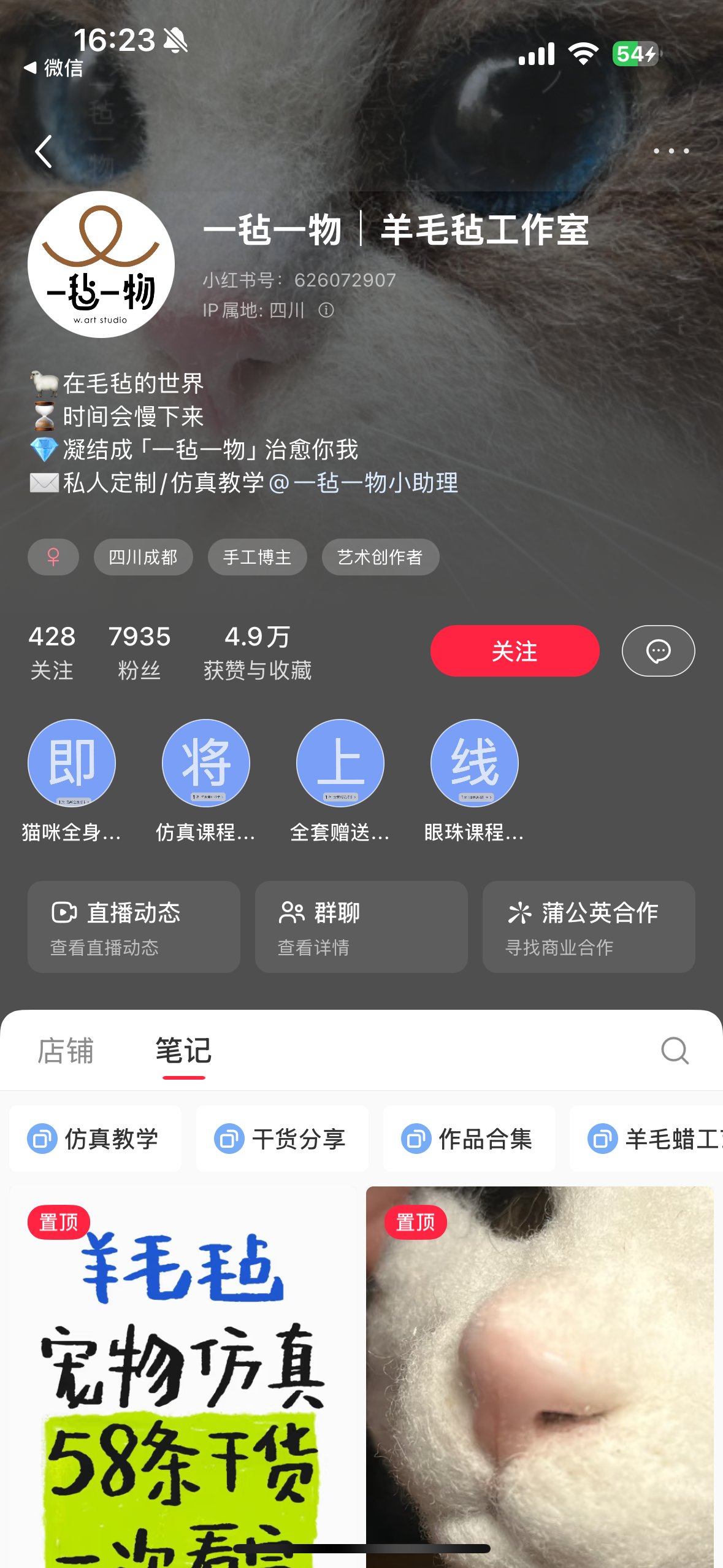Image resolution: width=723 pixels, height=1568 pixels.
Task: Open the 仿真课程 highlight
Action: [x=205, y=763]
